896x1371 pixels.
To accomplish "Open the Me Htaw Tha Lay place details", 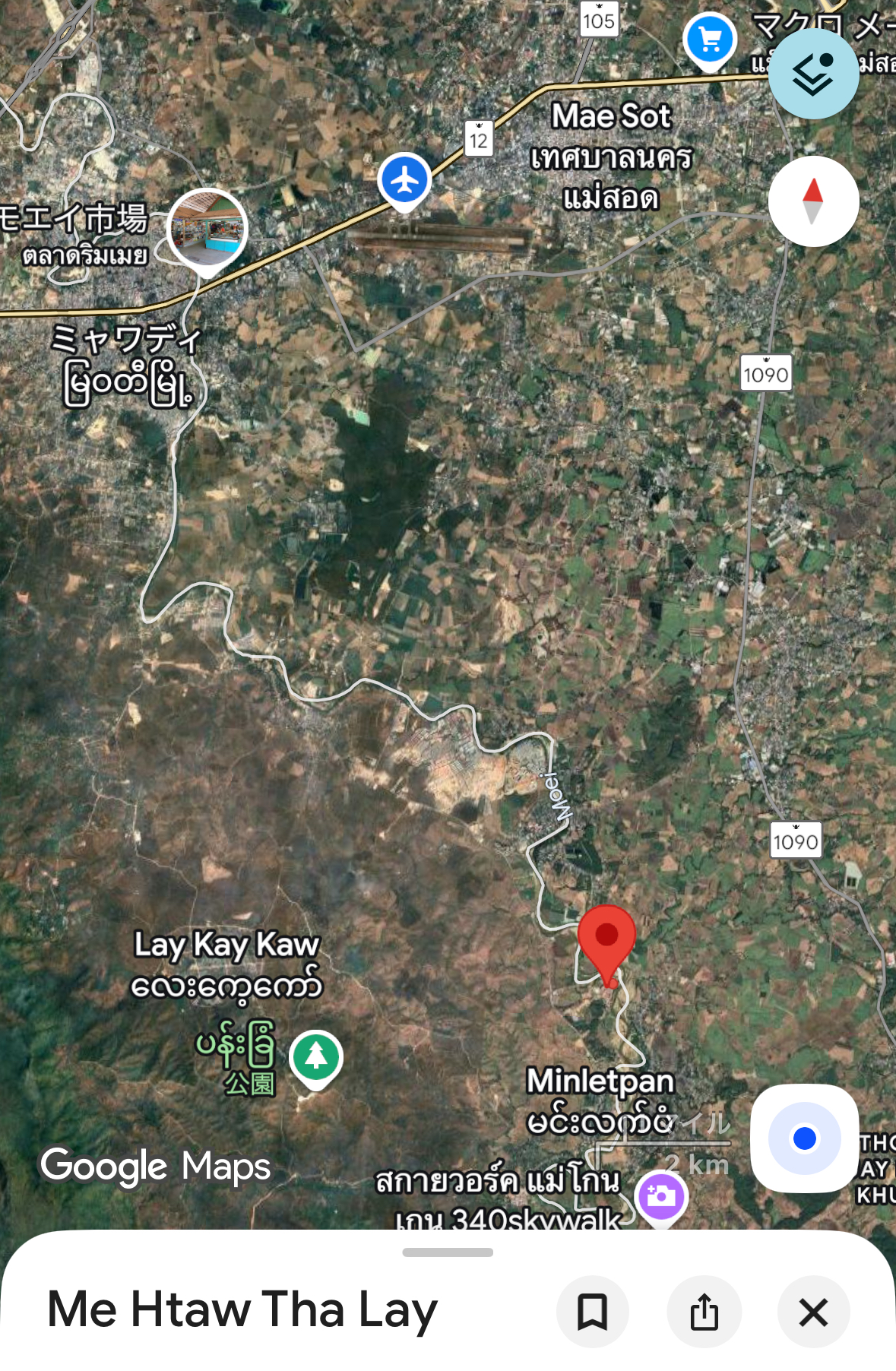I will pyautogui.click(x=242, y=1309).
